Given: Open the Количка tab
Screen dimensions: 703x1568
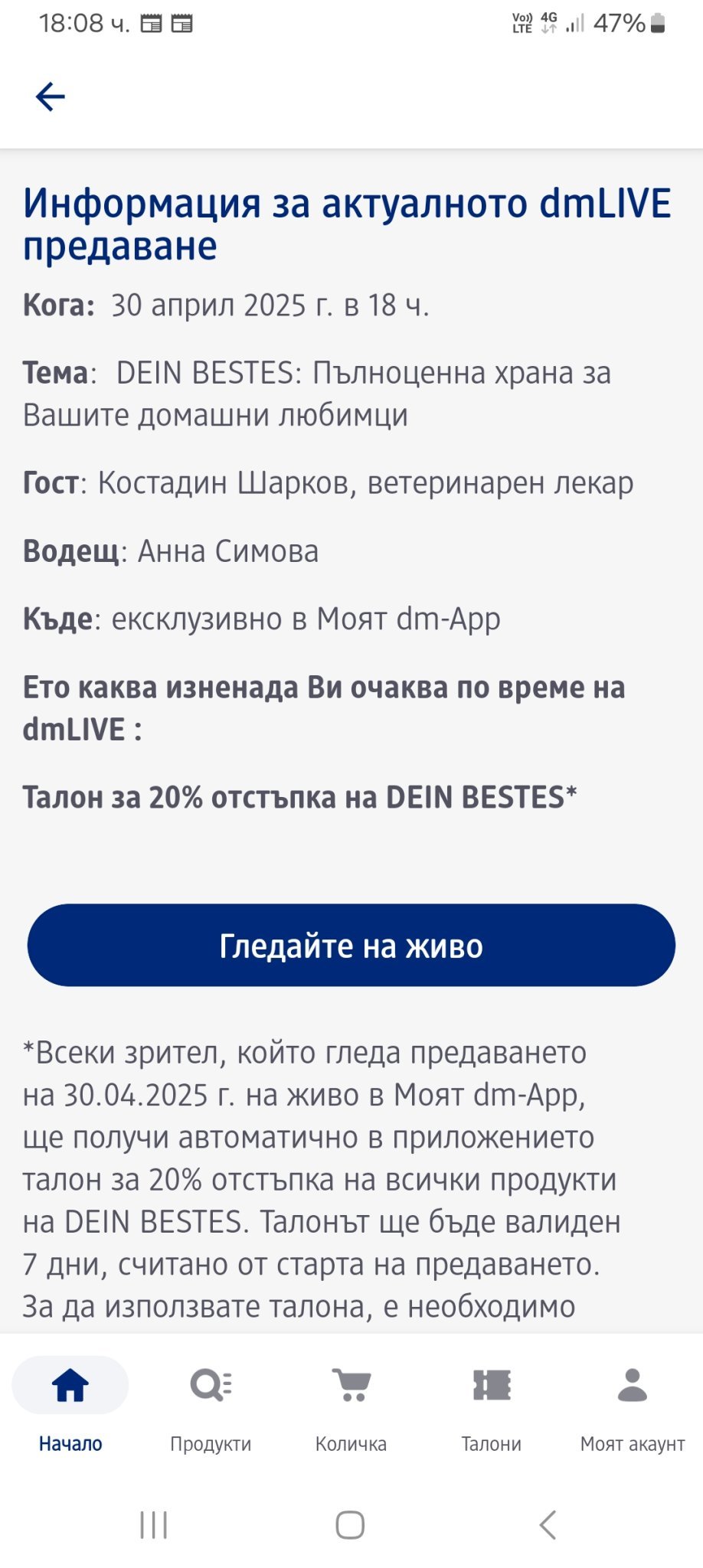Looking at the screenshot, I should [x=351, y=1409].
